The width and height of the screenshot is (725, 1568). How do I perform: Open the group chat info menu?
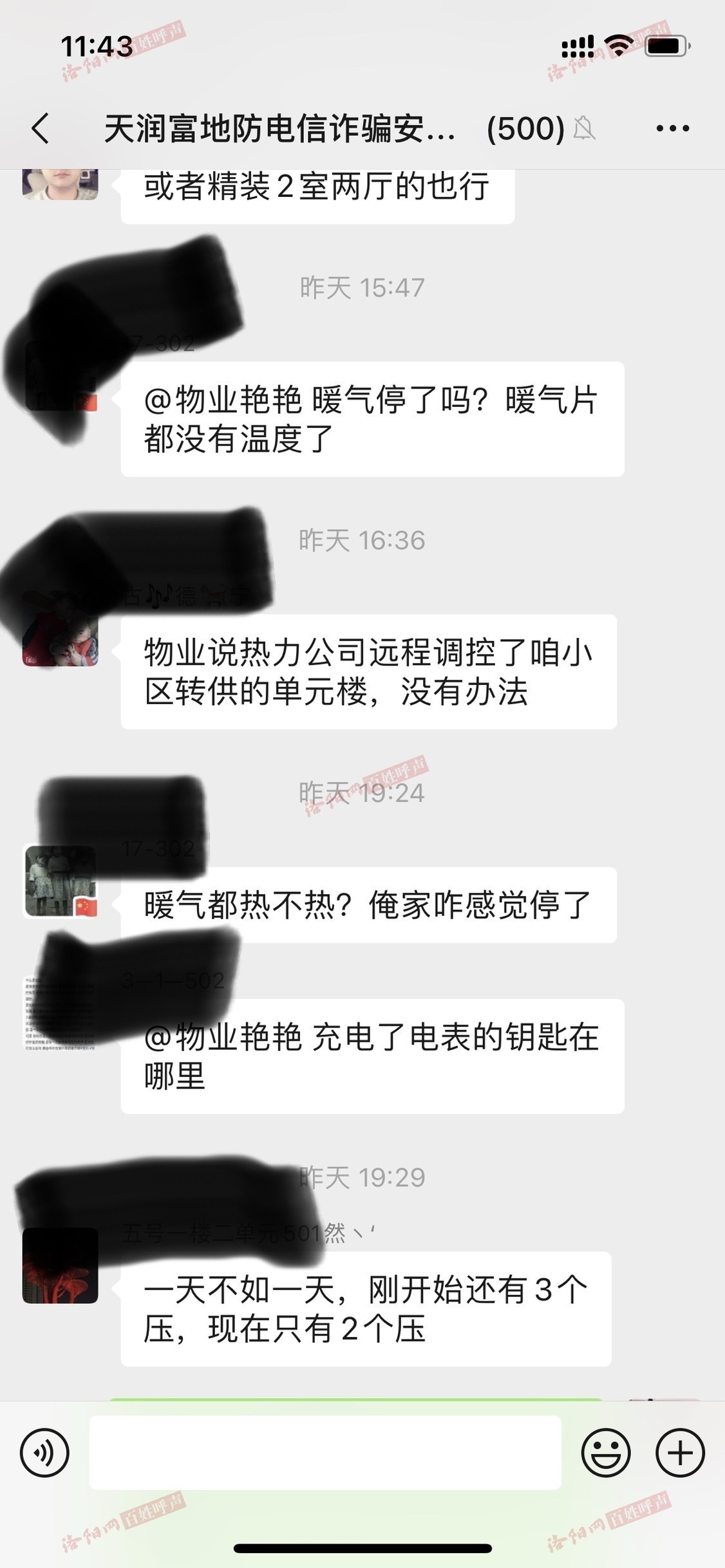pos(672,128)
